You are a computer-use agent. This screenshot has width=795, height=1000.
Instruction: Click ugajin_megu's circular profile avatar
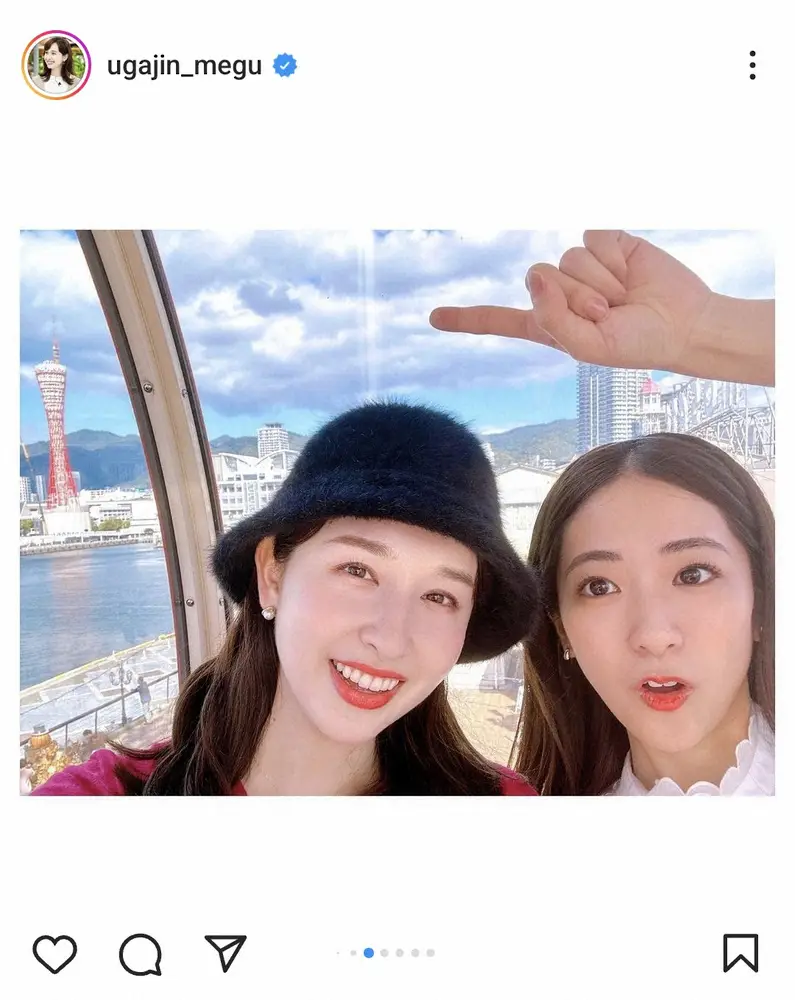tap(57, 62)
